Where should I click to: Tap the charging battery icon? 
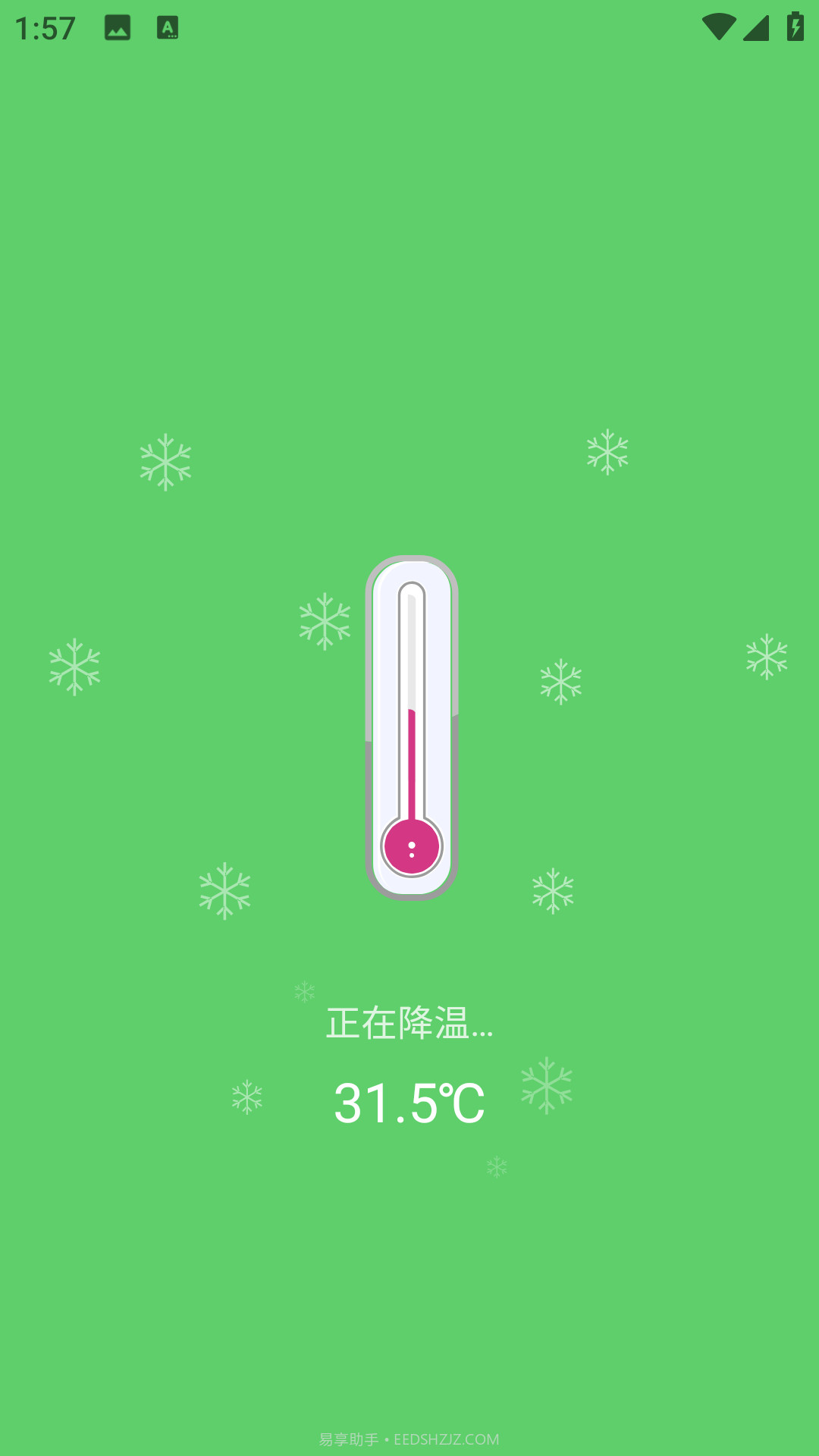coord(792,25)
